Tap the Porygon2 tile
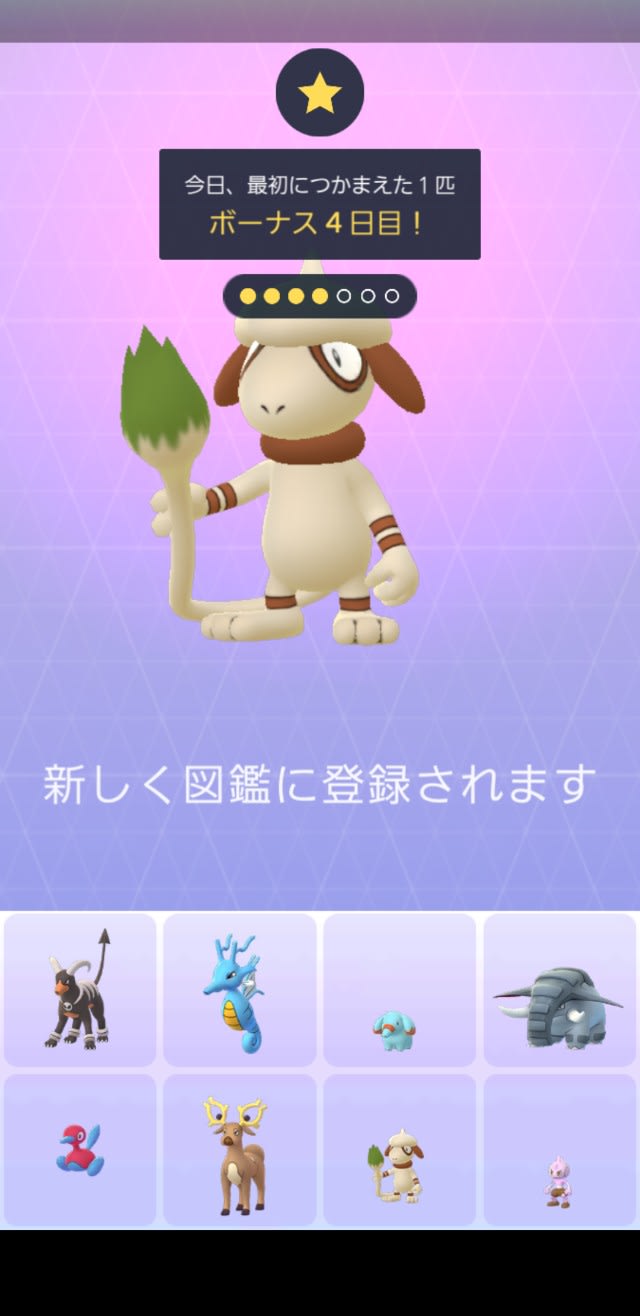The height and width of the screenshot is (1316, 640). point(80,1150)
